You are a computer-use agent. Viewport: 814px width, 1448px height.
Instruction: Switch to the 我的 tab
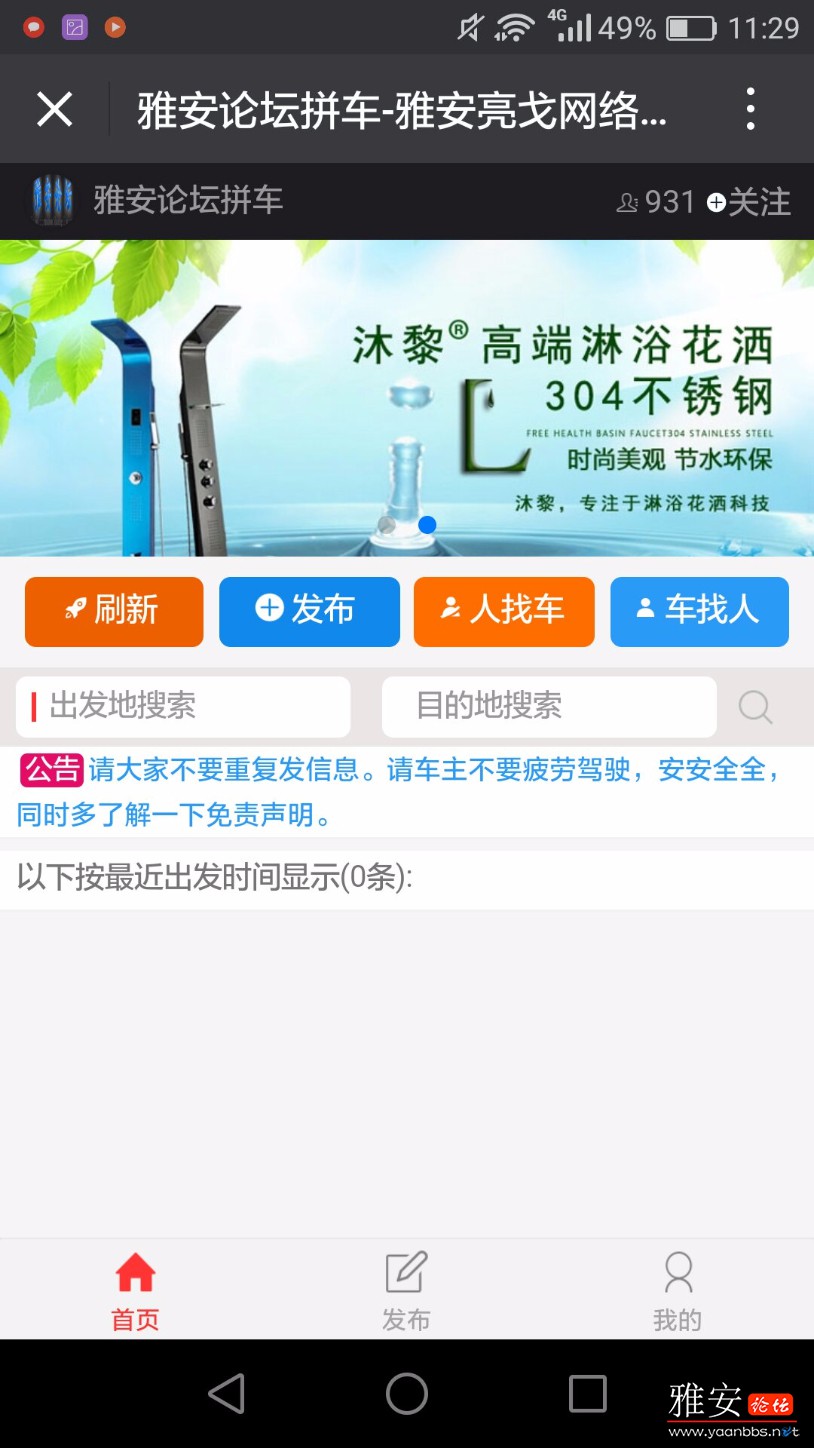(x=677, y=1290)
